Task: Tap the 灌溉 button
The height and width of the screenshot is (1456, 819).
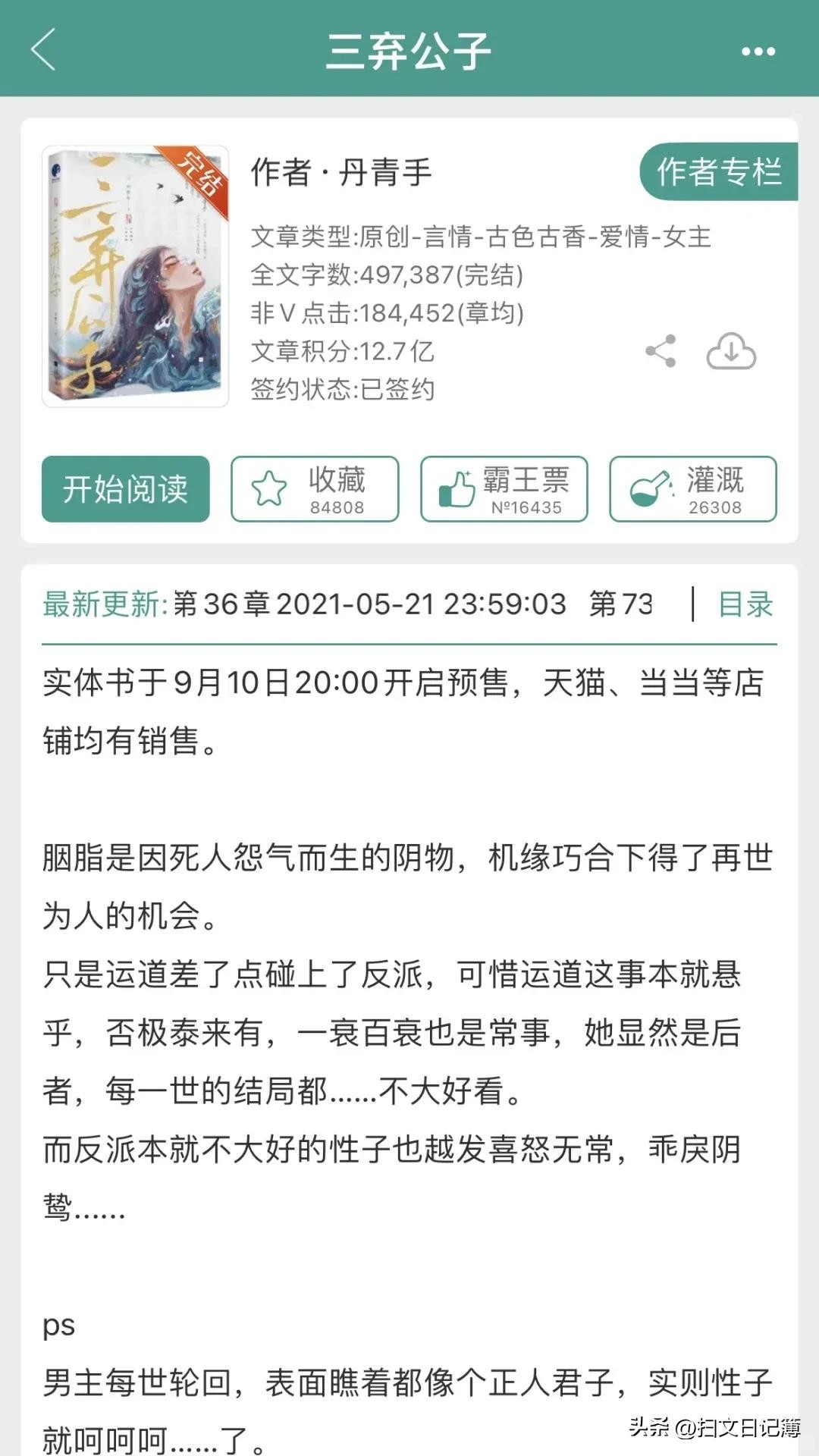Action: pos(693,489)
